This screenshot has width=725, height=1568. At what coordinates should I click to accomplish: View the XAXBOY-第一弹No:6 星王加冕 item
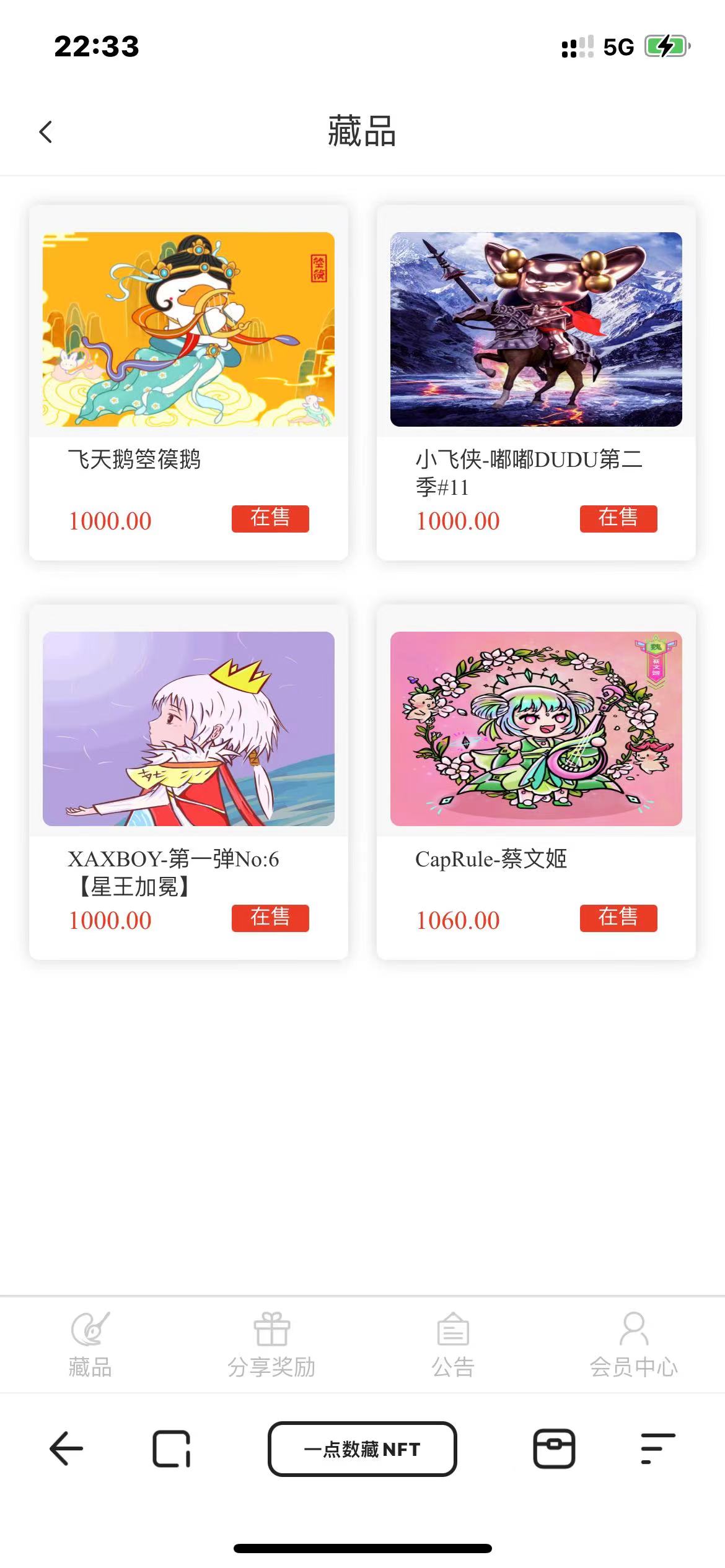(x=188, y=729)
